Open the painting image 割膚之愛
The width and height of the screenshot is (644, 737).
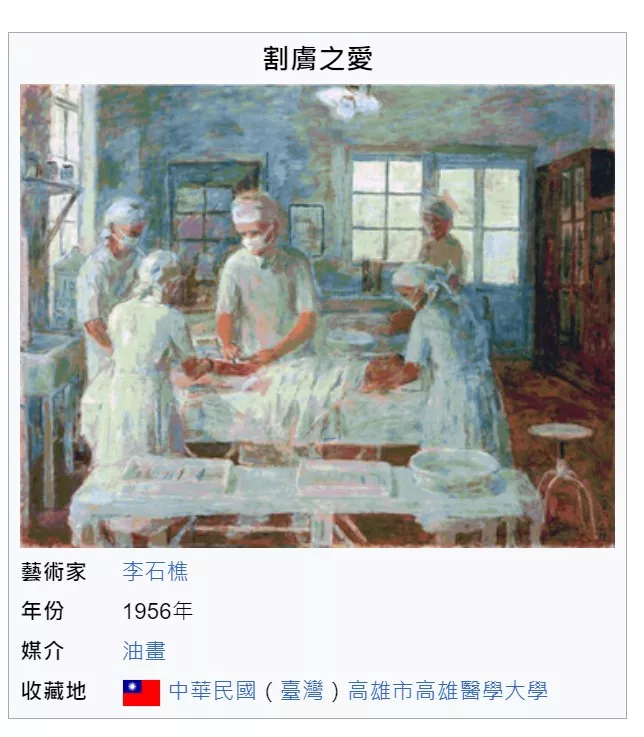tap(317, 315)
